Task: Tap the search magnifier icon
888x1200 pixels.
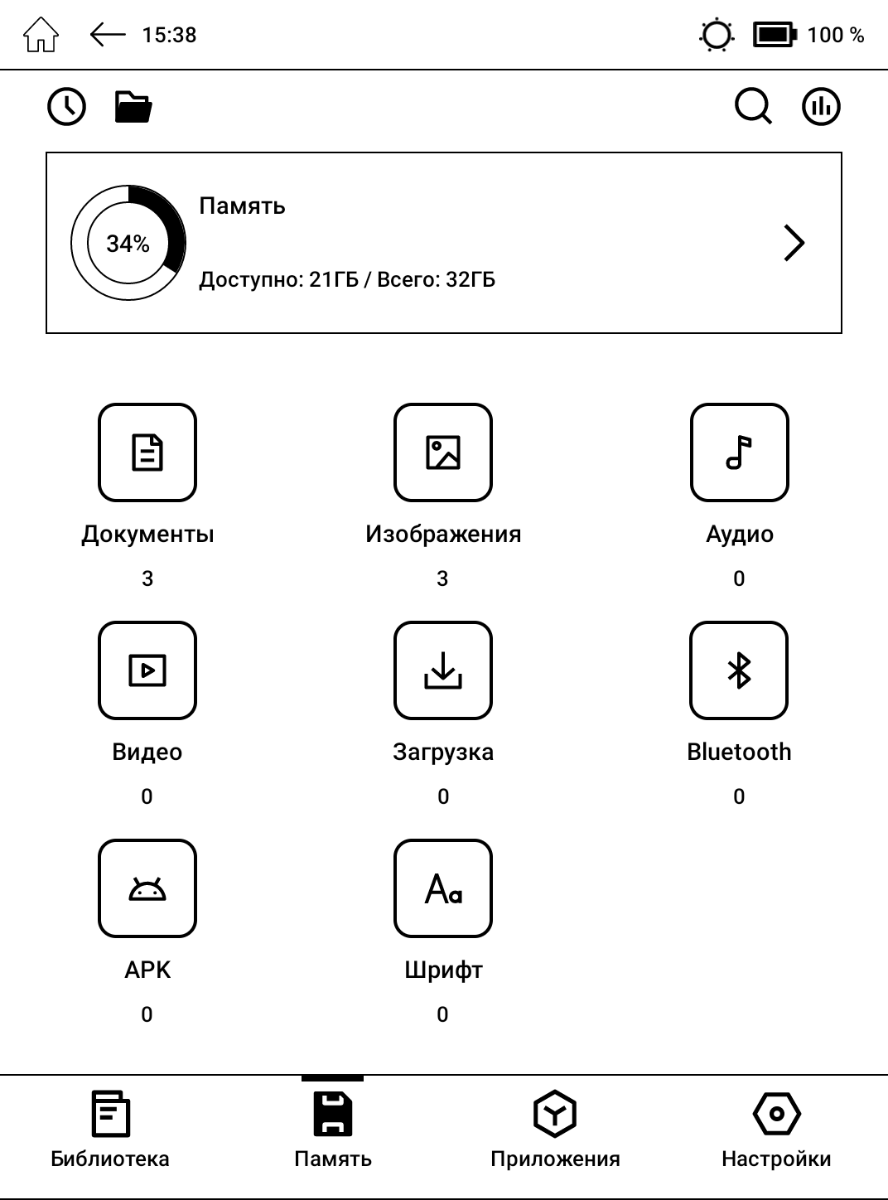Action: pos(753,107)
